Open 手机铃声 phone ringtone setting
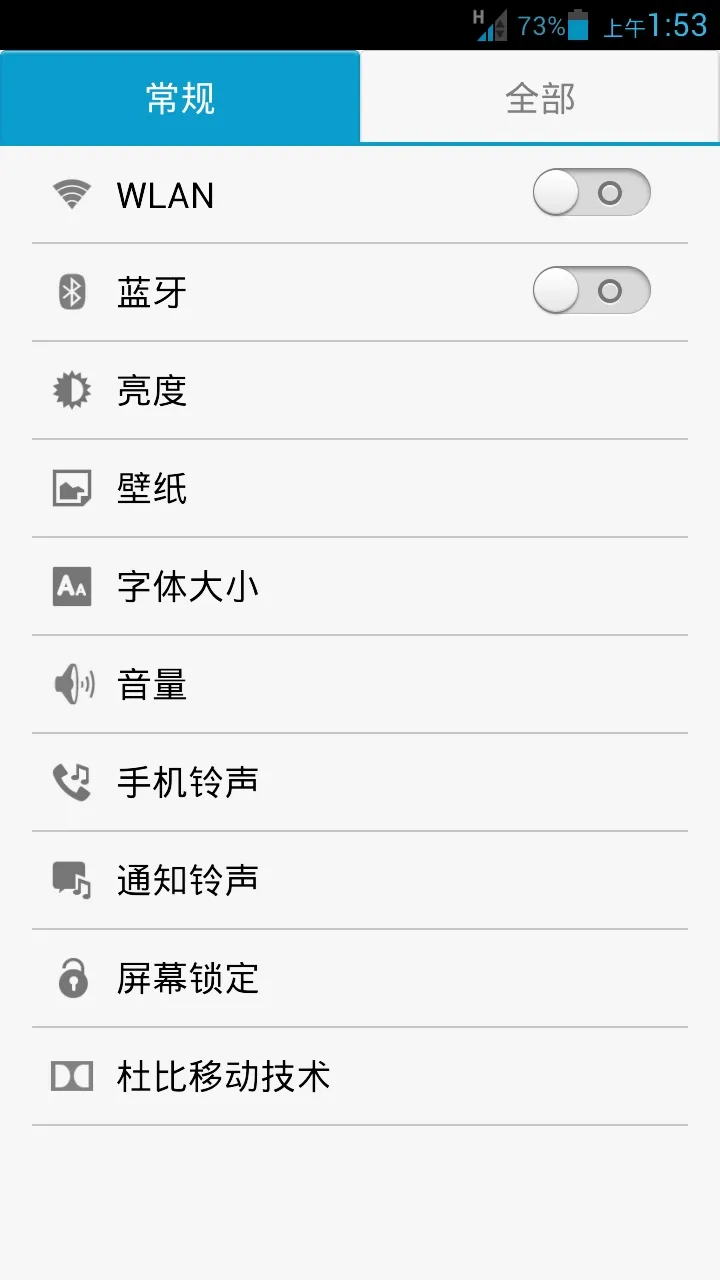720x1280 pixels. 360,782
